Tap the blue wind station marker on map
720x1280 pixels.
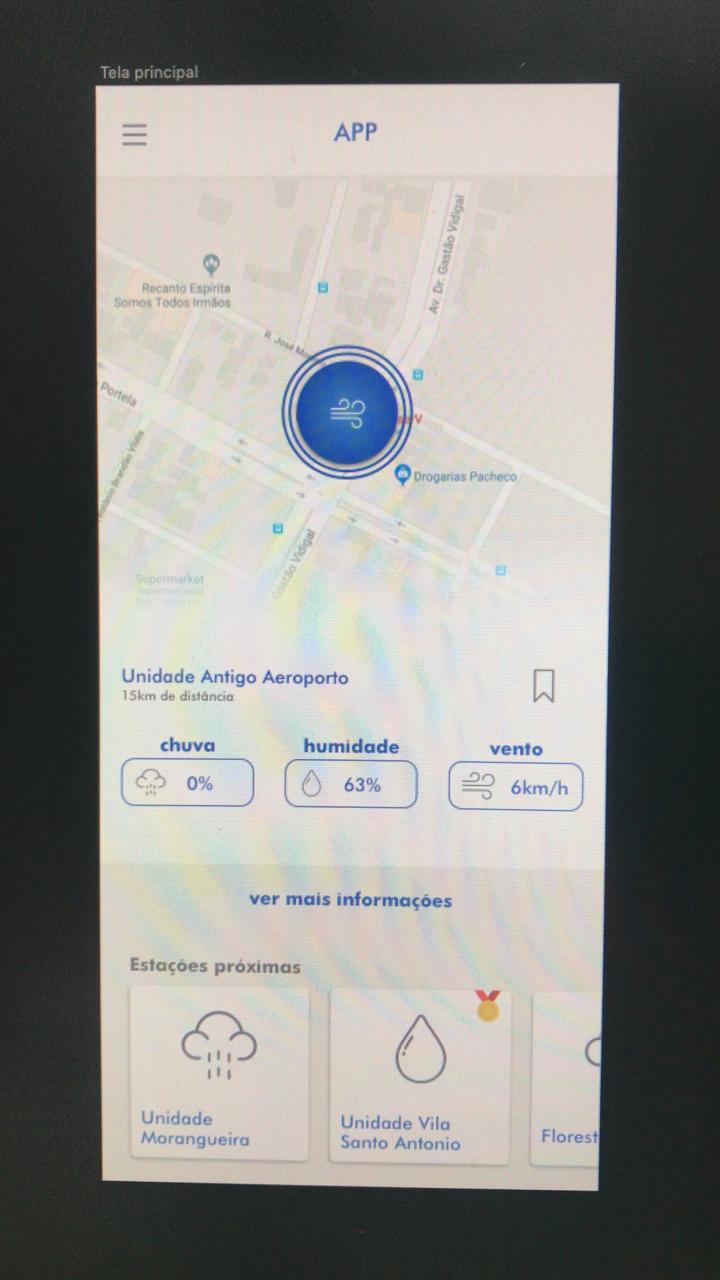click(x=347, y=412)
